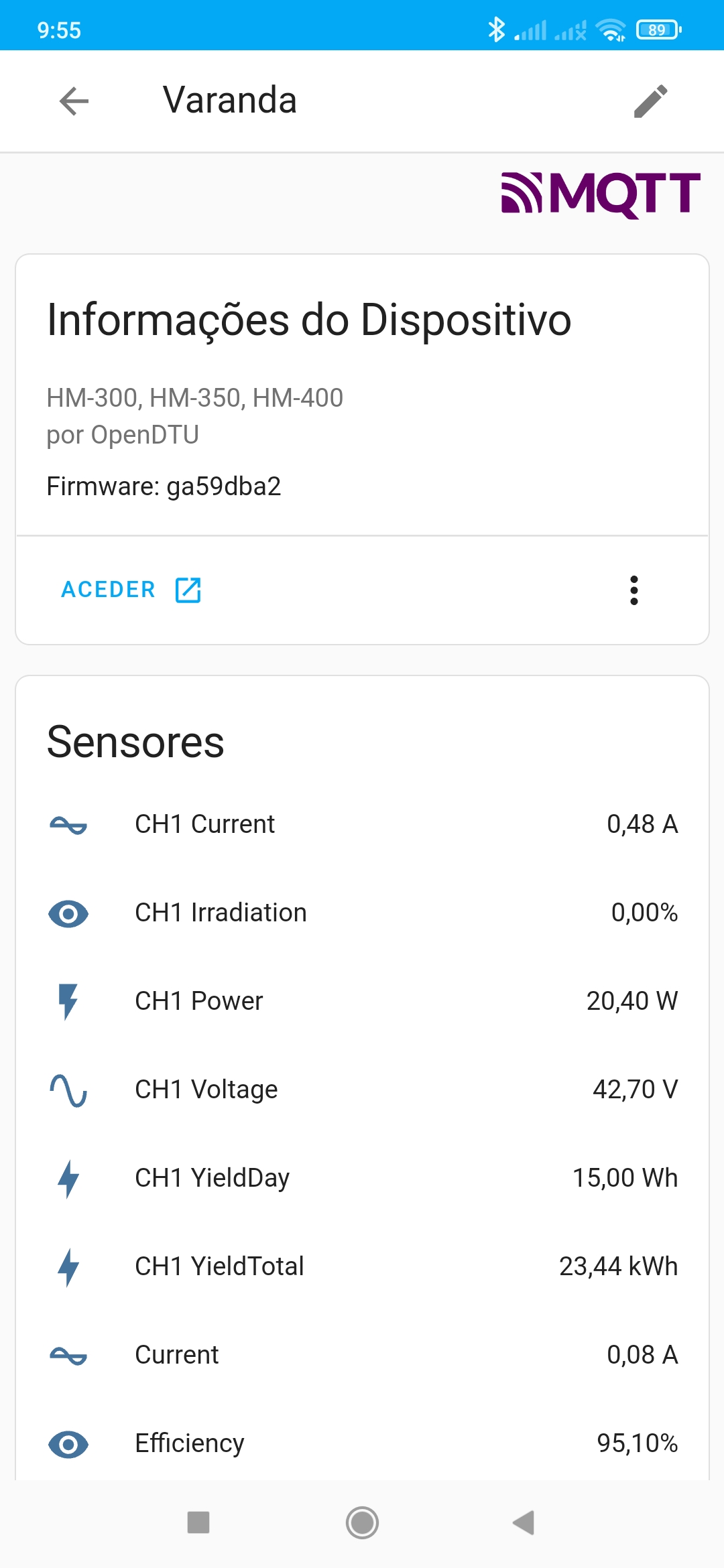Open the ACEDER device link
The height and width of the screenshot is (1568, 724).
tap(131, 590)
